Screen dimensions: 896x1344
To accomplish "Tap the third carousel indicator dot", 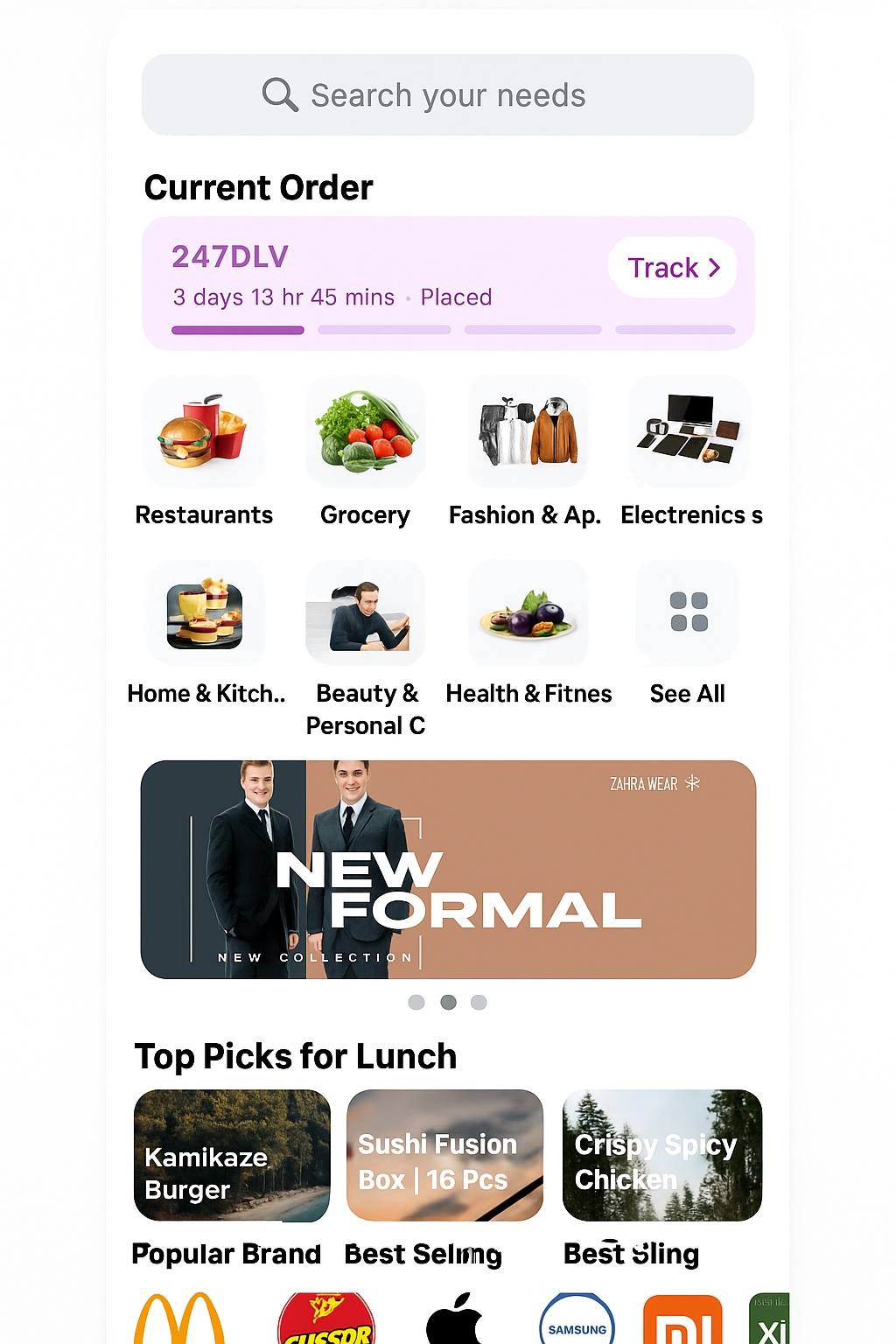I will [479, 1003].
